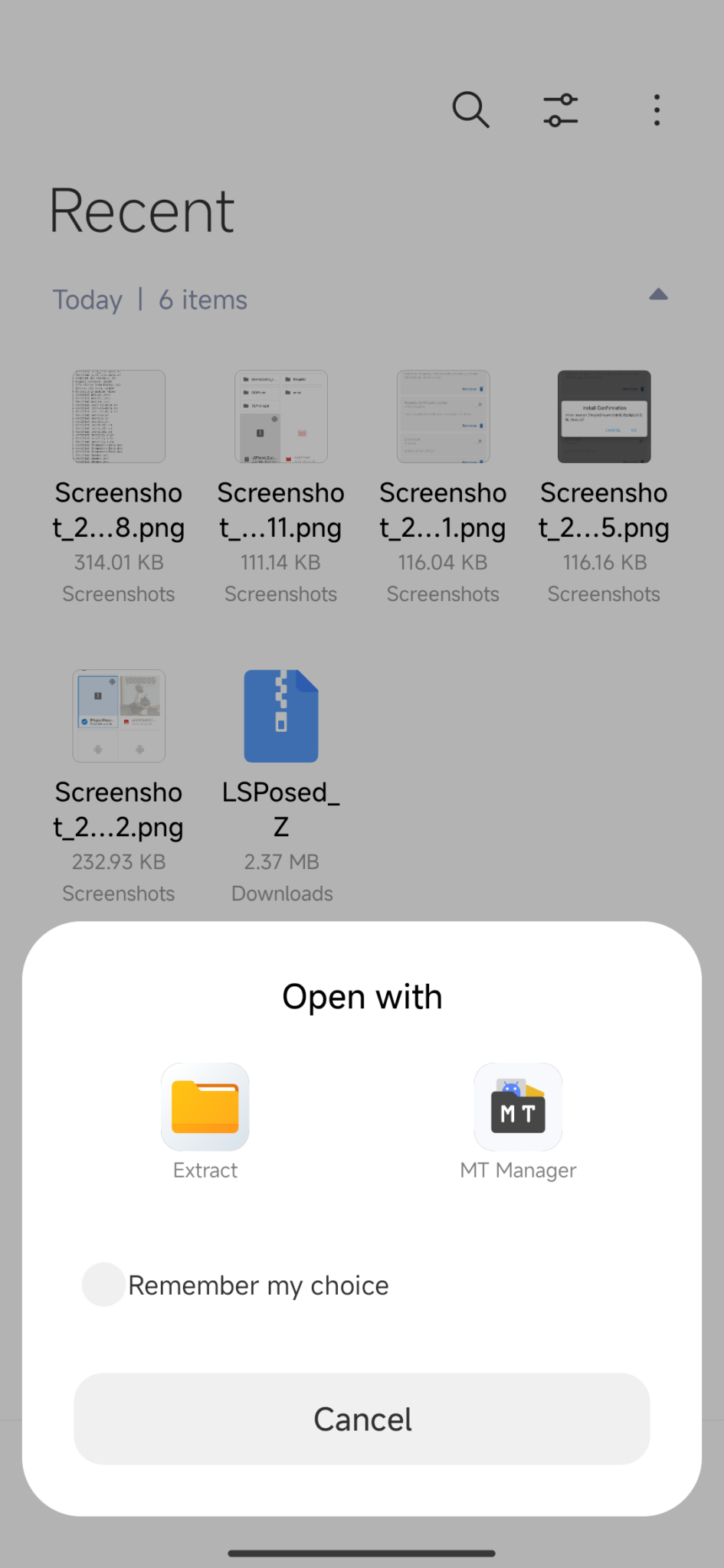
Task: Open the three-dot overflow menu
Action: [657, 109]
